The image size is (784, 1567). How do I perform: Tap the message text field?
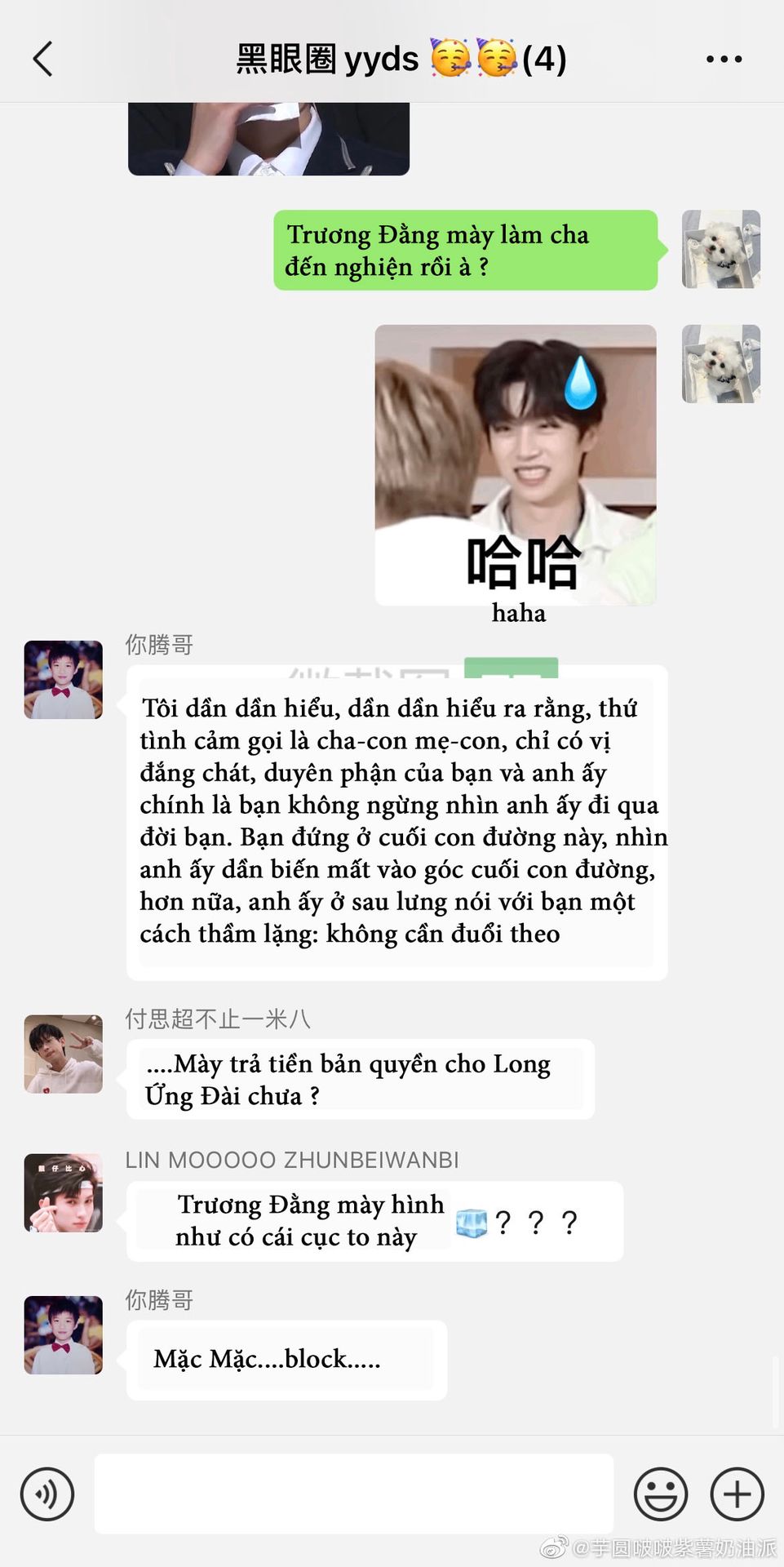pos(354,1494)
